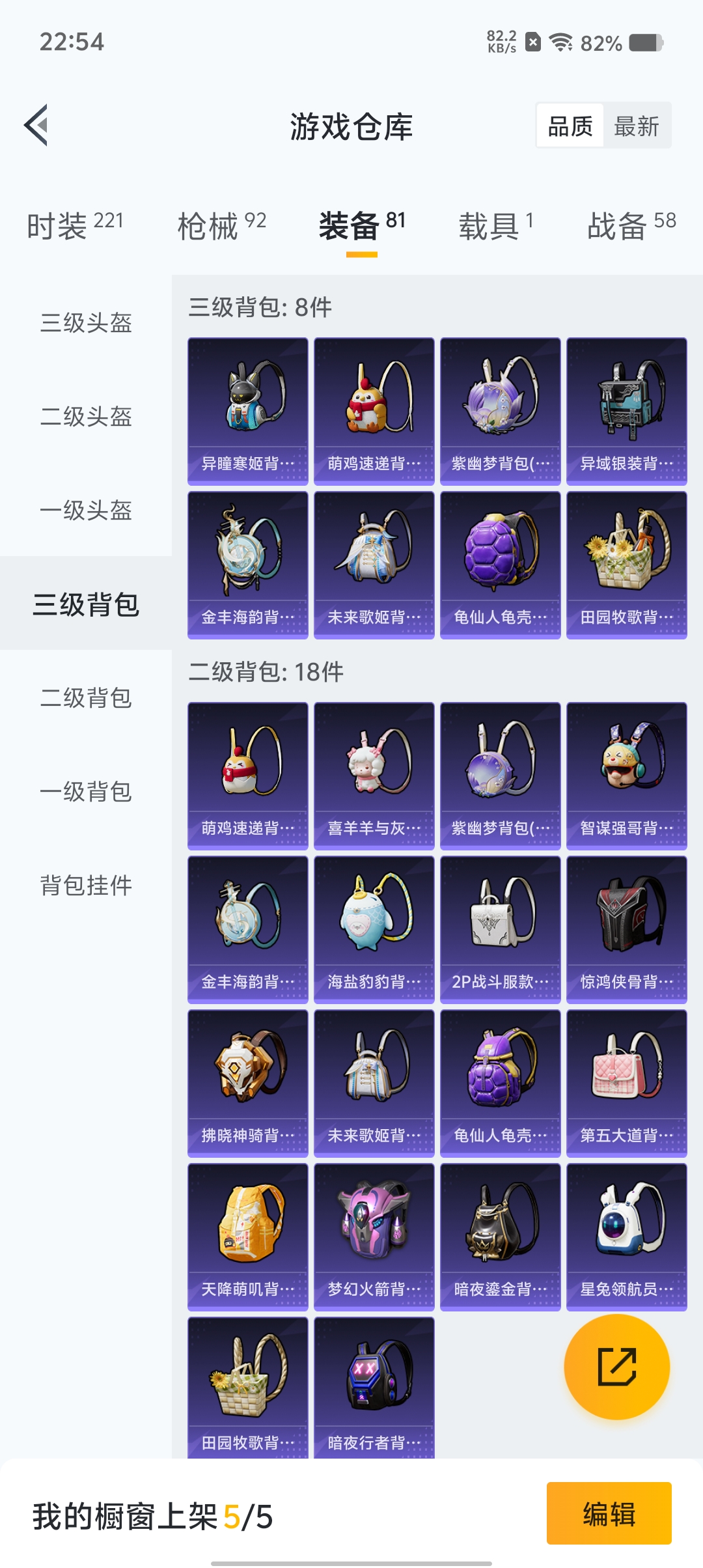Select the 二级头盔 category

(x=86, y=417)
